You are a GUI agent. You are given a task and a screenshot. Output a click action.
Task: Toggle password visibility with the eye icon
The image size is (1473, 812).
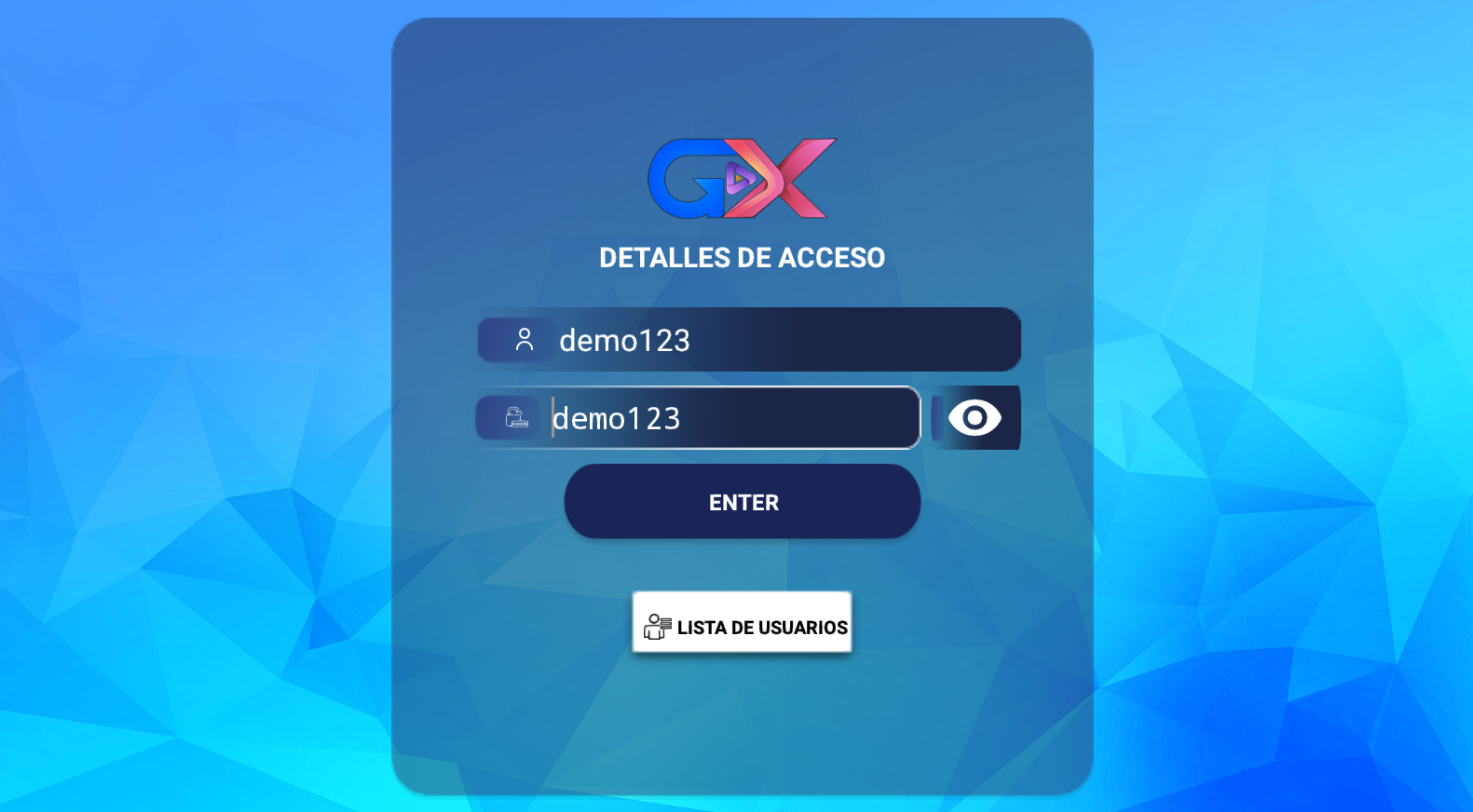pos(975,418)
